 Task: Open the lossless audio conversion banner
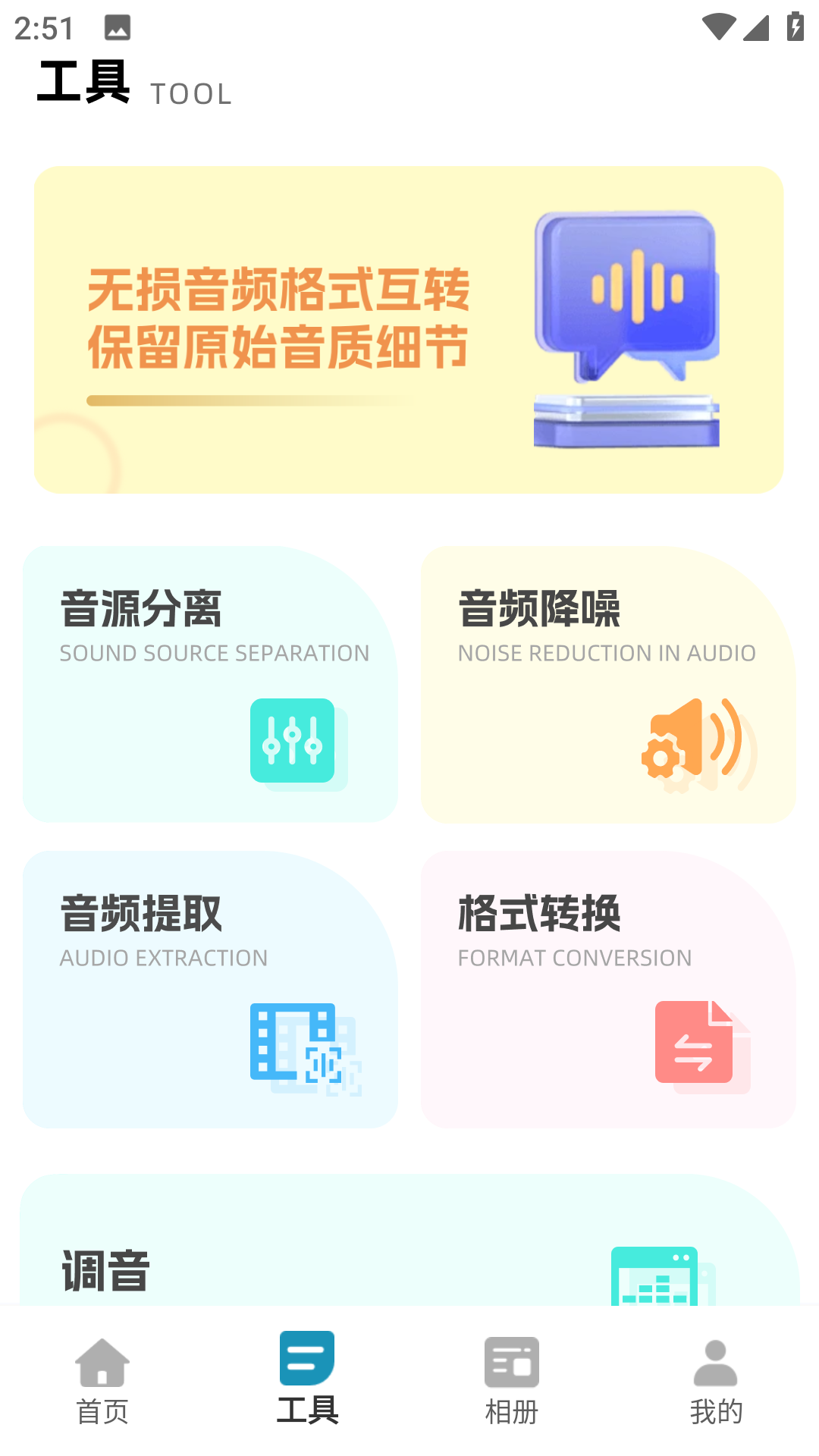click(x=408, y=330)
